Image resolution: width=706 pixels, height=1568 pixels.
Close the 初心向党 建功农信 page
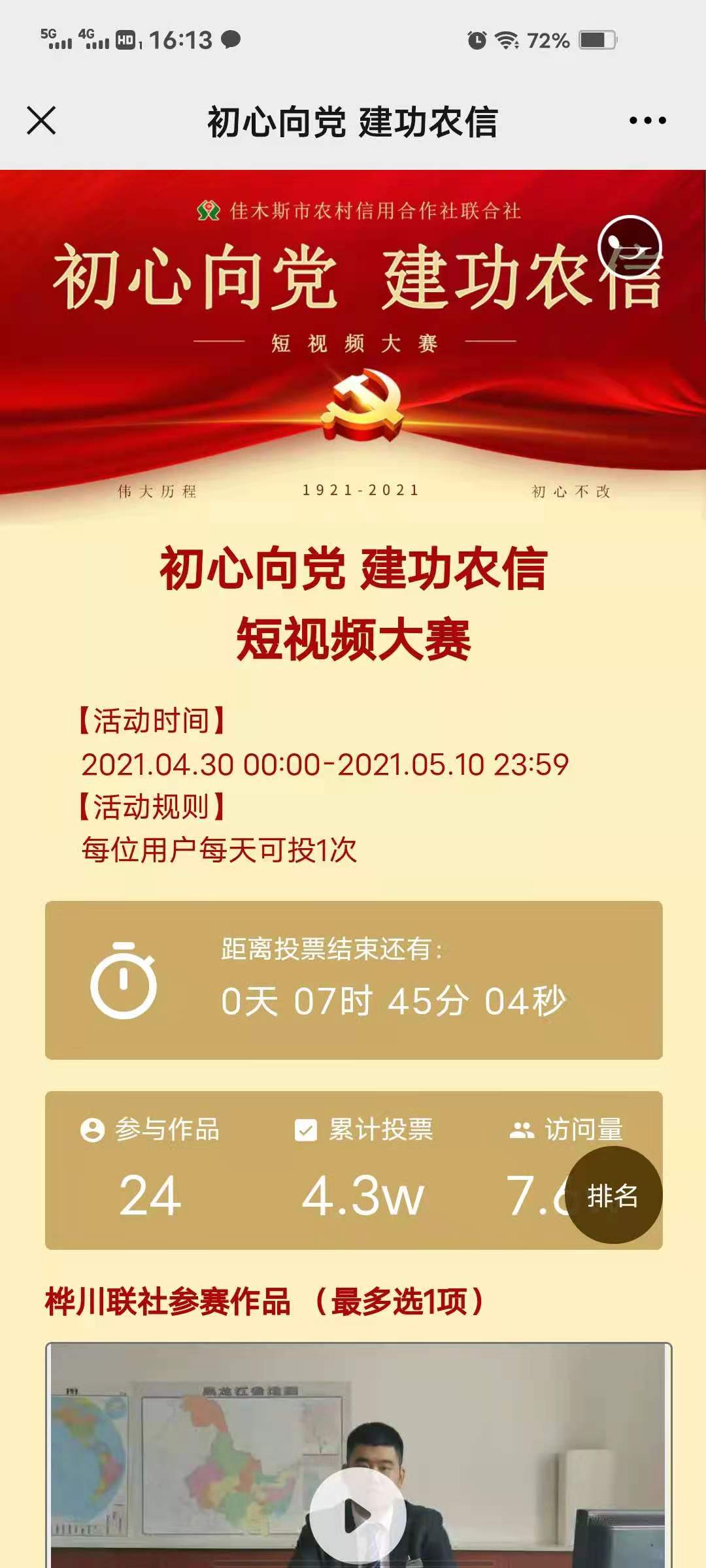click(x=41, y=121)
